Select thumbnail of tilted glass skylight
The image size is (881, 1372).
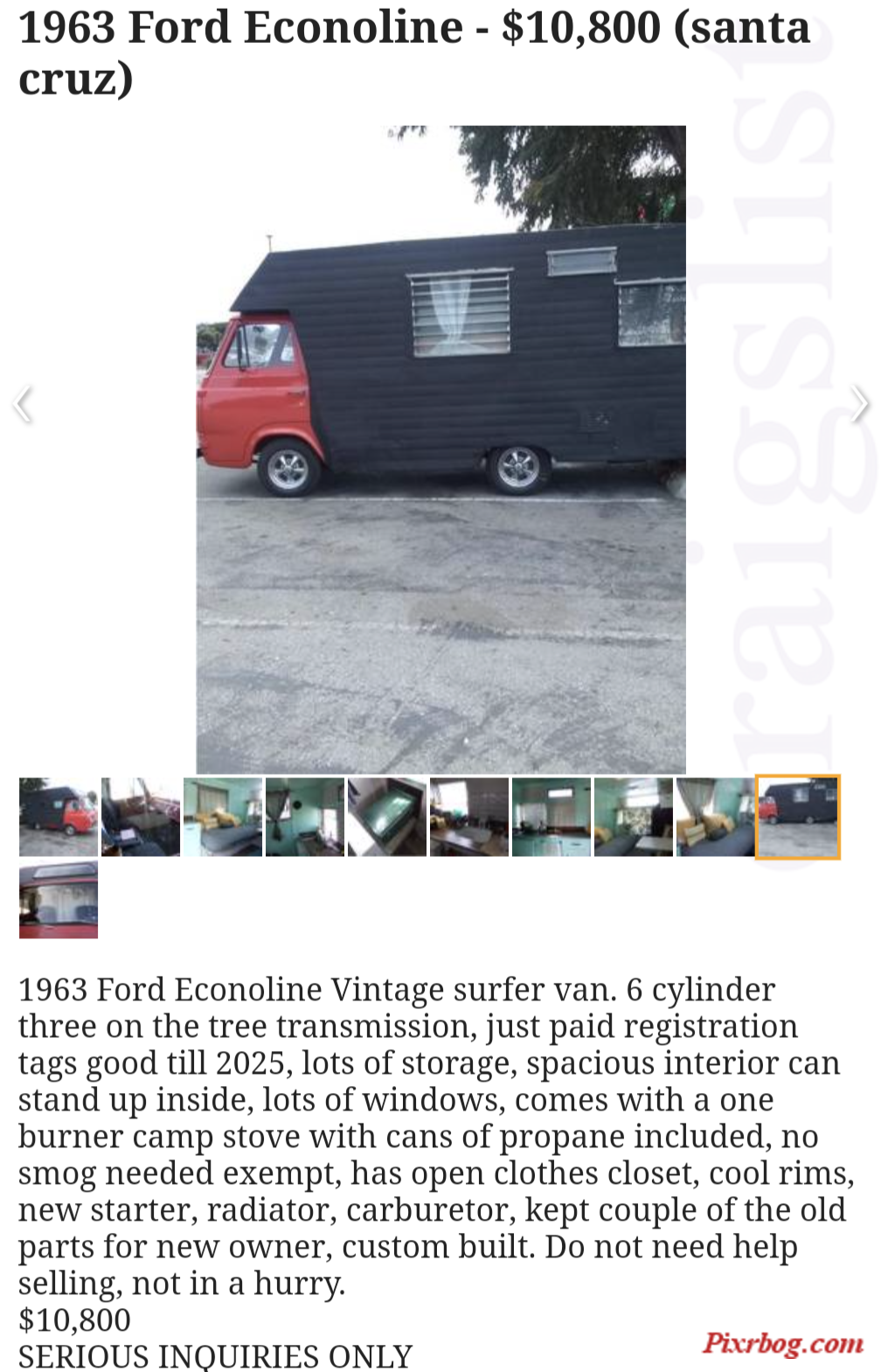coord(387,817)
